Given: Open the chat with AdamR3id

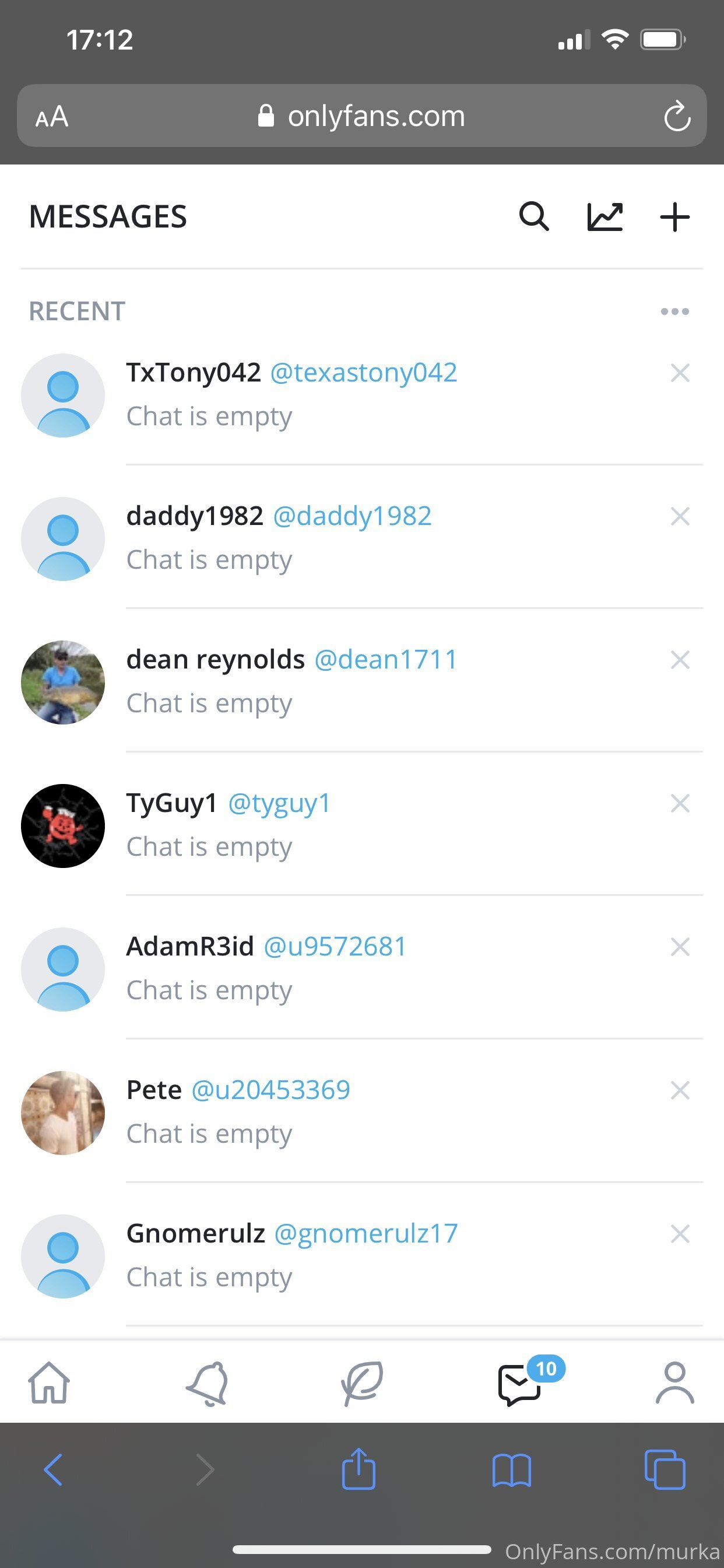Looking at the screenshot, I should pyautogui.click(x=361, y=969).
